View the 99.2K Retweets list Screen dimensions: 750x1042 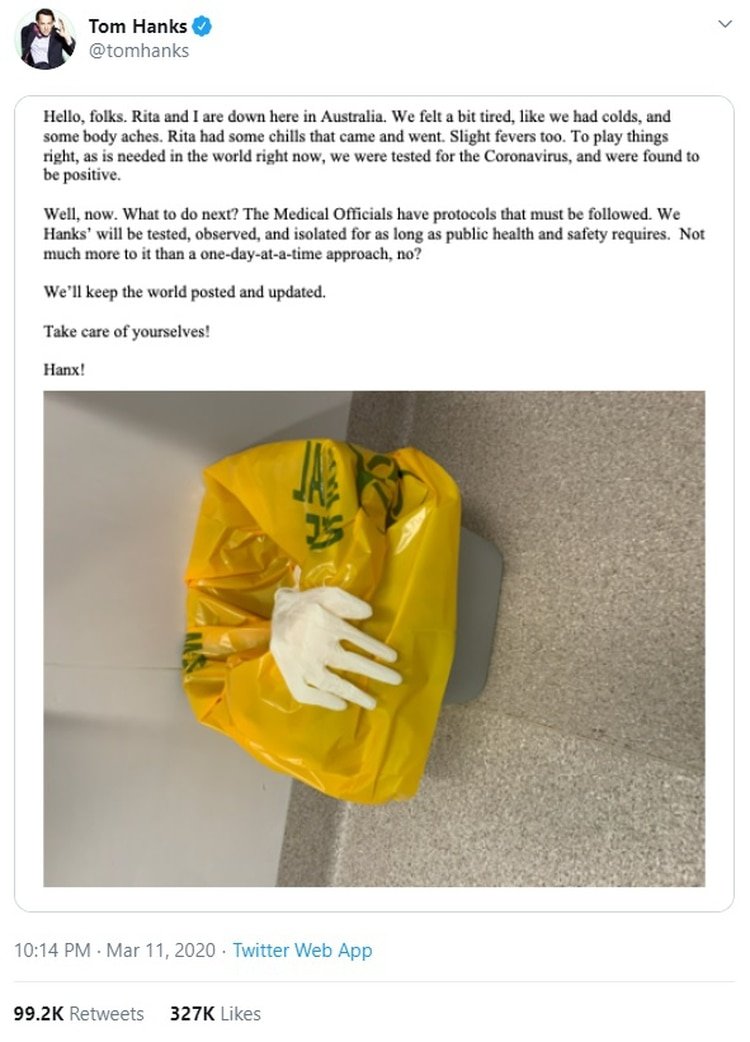[79, 1013]
